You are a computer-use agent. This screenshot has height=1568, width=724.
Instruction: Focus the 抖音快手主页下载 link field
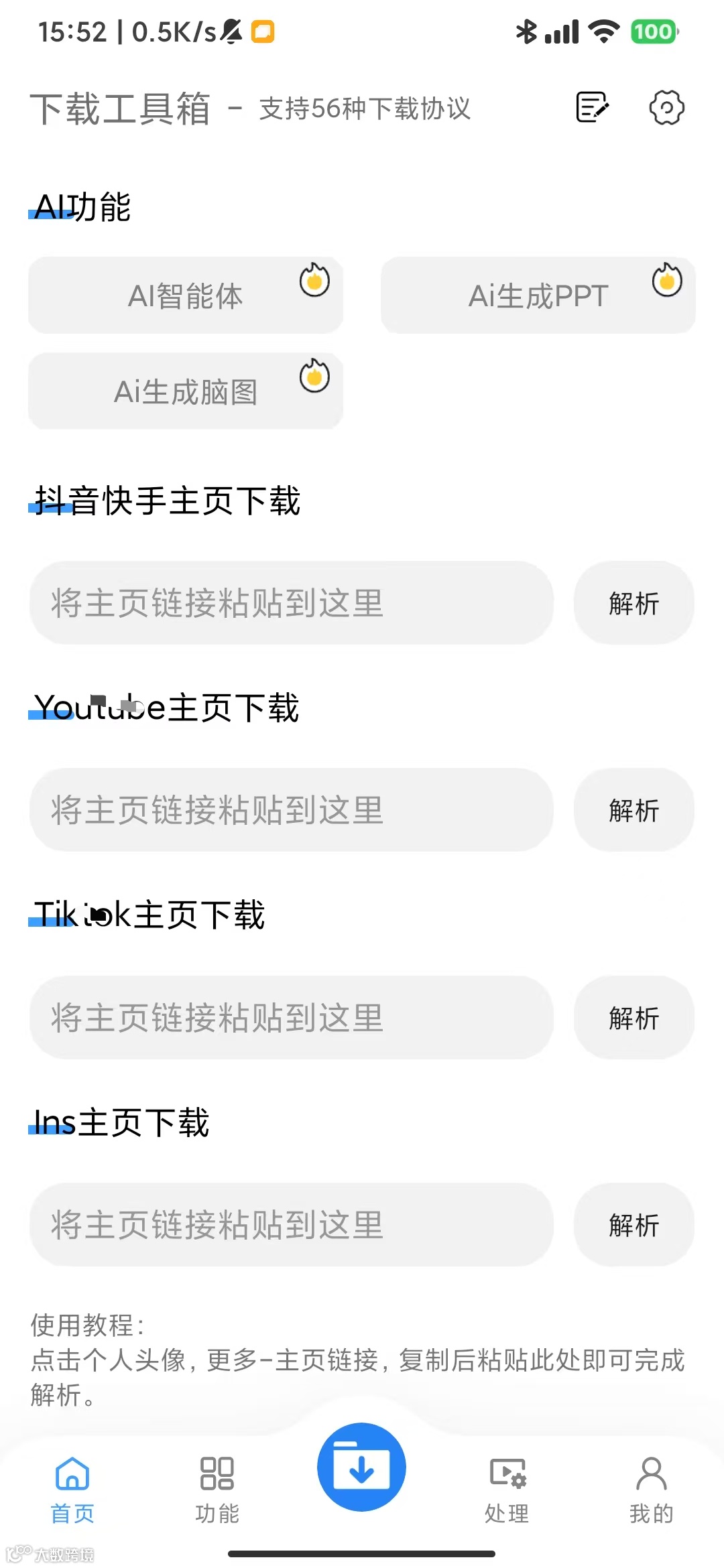tap(291, 603)
